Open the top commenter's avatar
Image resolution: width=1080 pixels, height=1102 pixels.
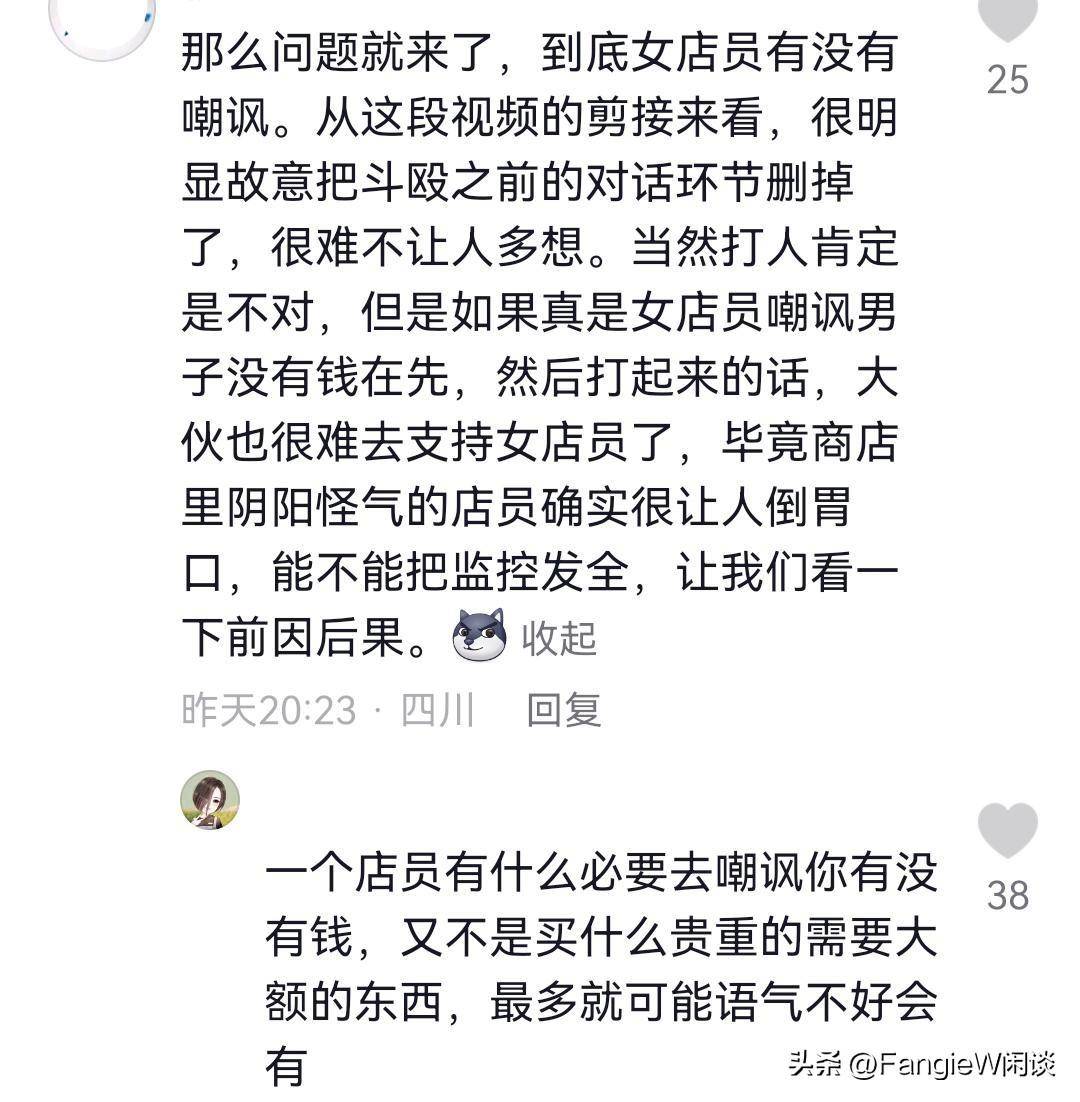[103, 20]
